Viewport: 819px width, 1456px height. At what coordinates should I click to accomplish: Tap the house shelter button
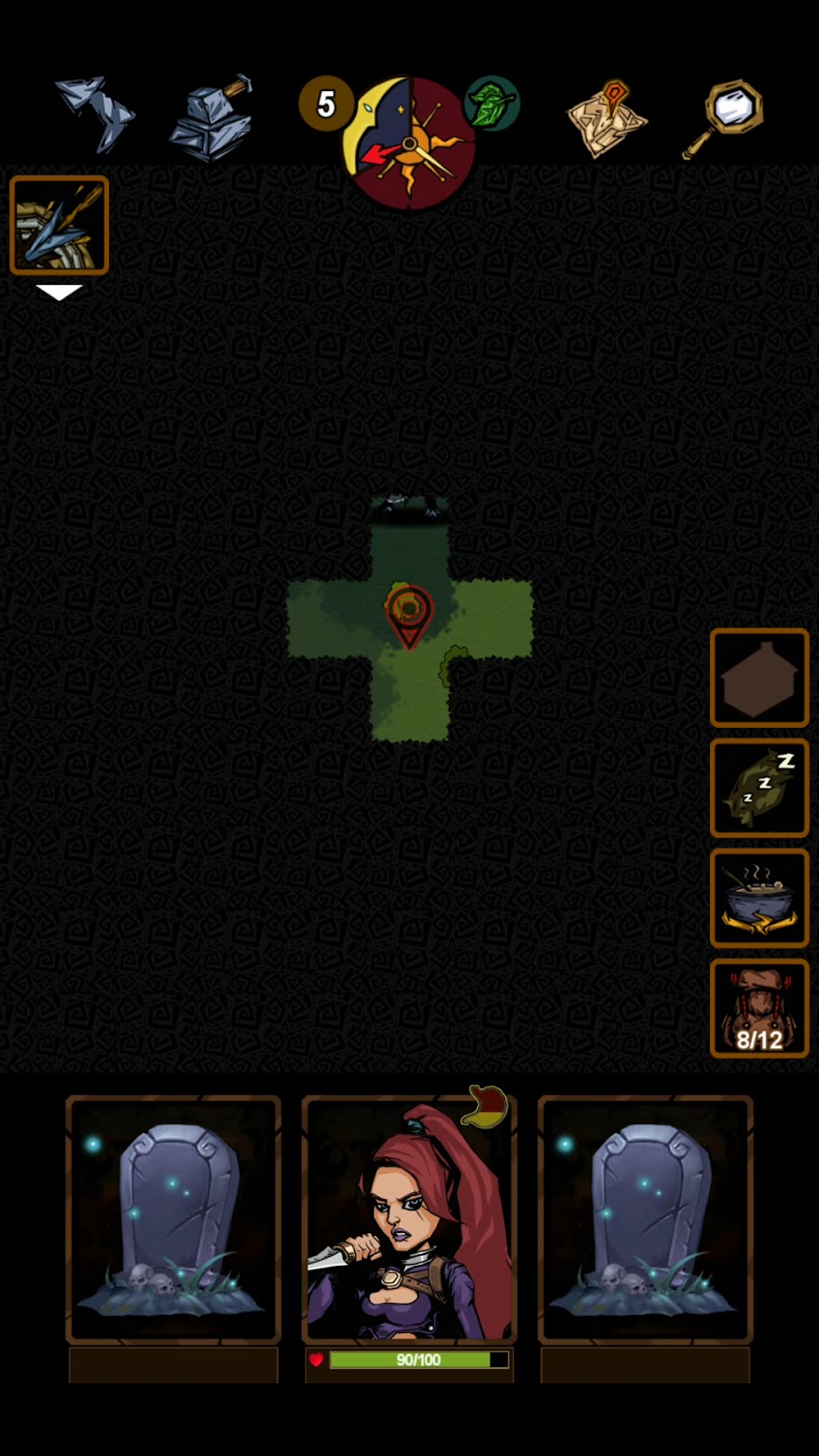[x=759, y=677]
